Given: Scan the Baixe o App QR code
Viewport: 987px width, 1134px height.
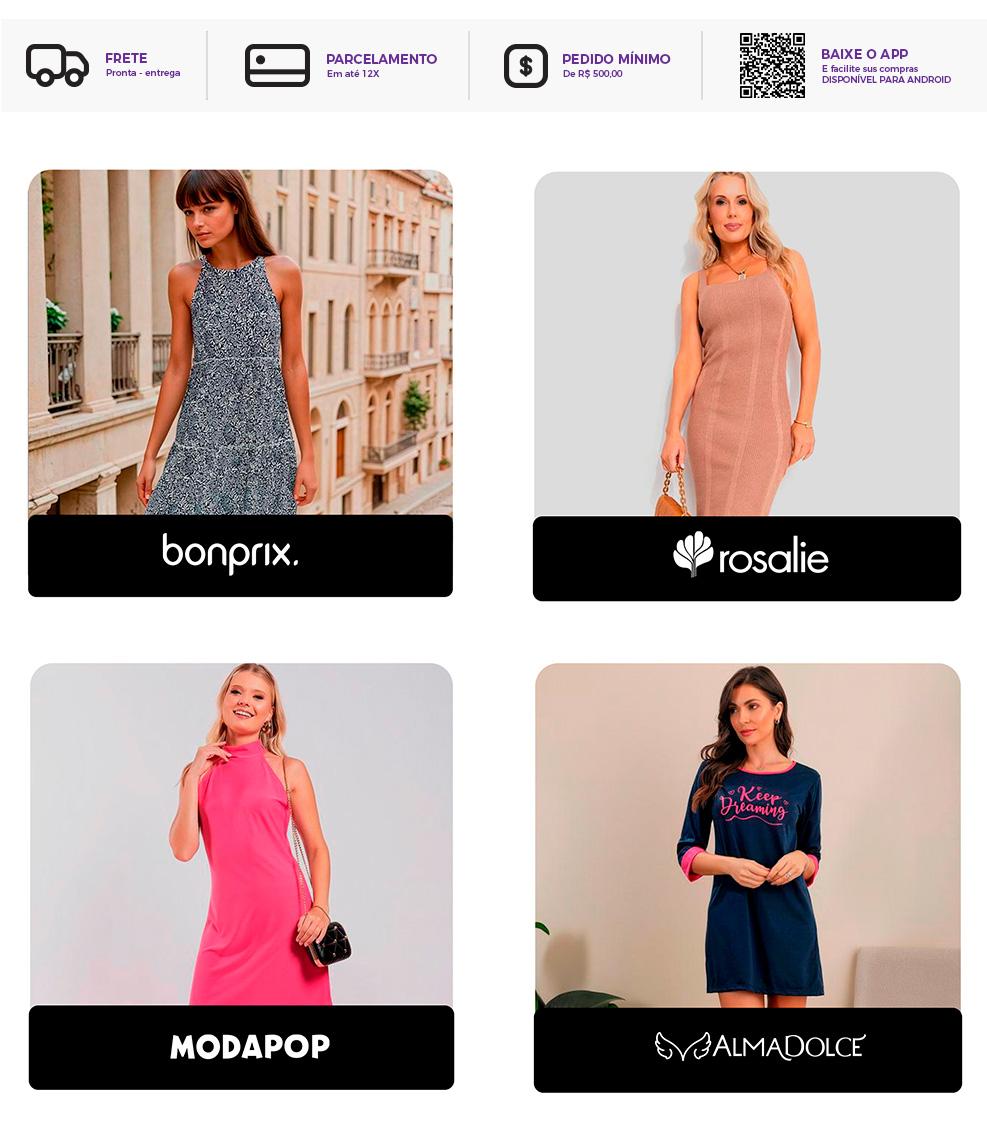Looking at the screenshot, I should tap(772, 66).
